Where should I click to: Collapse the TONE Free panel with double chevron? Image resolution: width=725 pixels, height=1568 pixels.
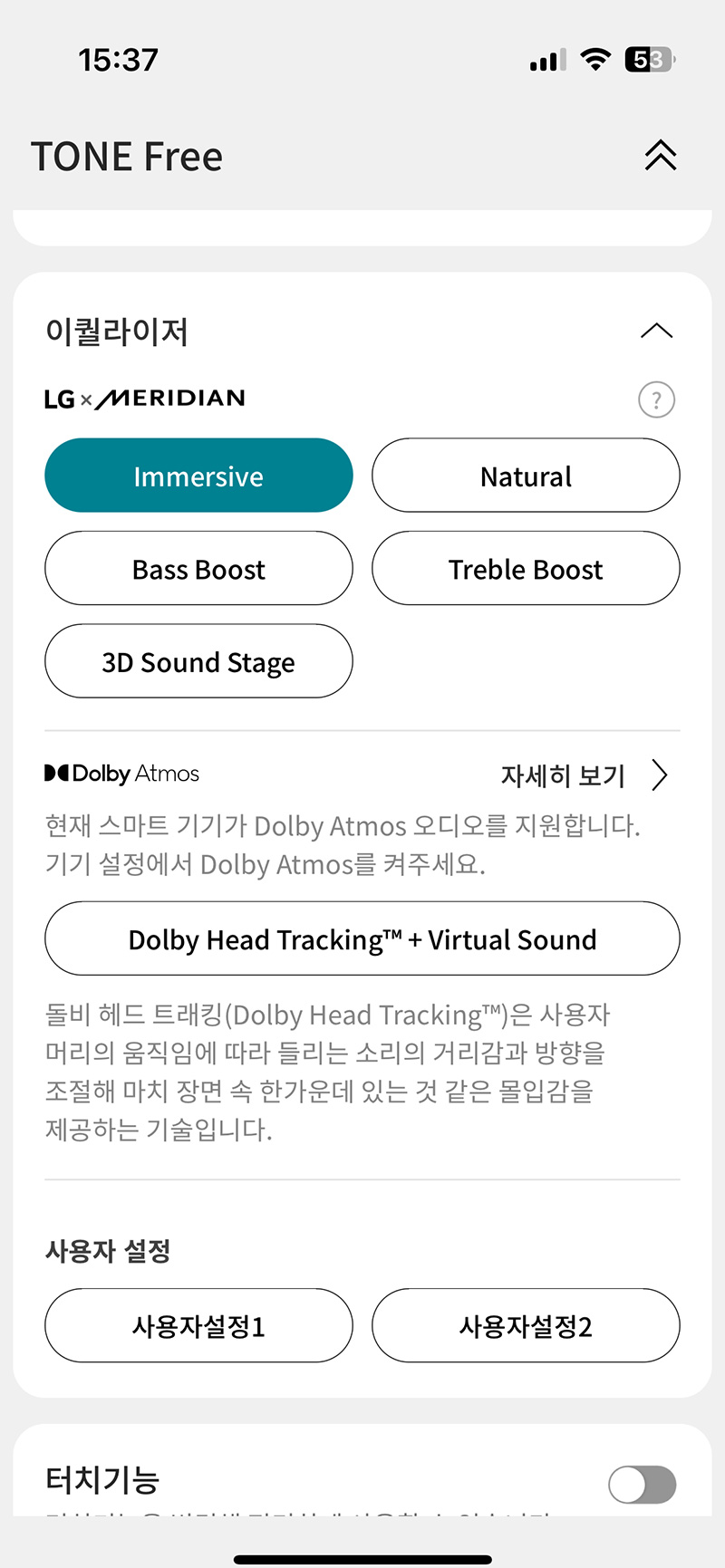661,156
